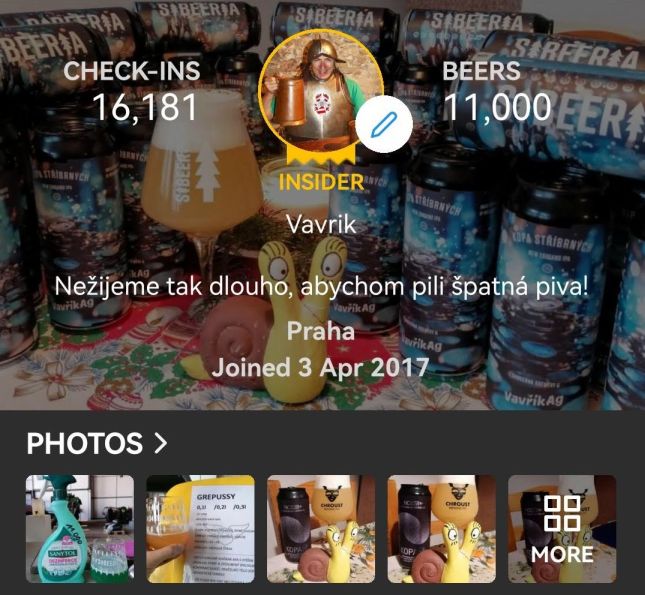This screenshot has height=595, width=645.
Task: Open the 16,181 check-ins list
Action: [x=132, y=92]
